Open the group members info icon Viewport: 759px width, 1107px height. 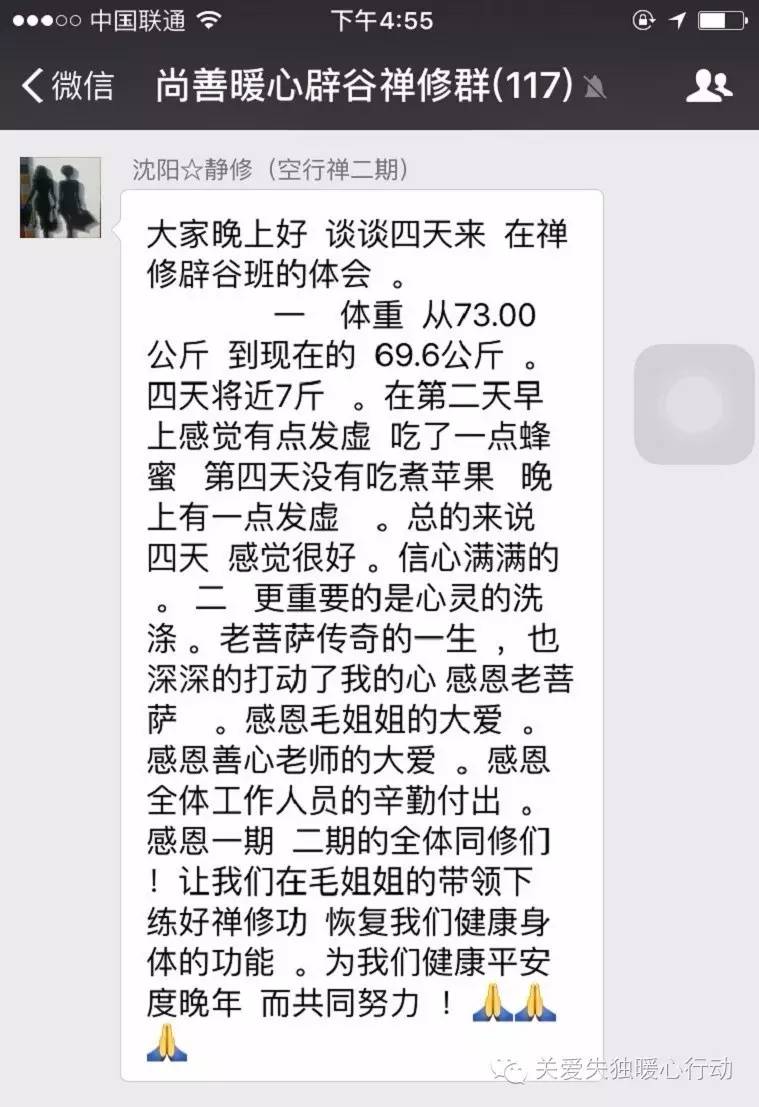click(709, 86)
